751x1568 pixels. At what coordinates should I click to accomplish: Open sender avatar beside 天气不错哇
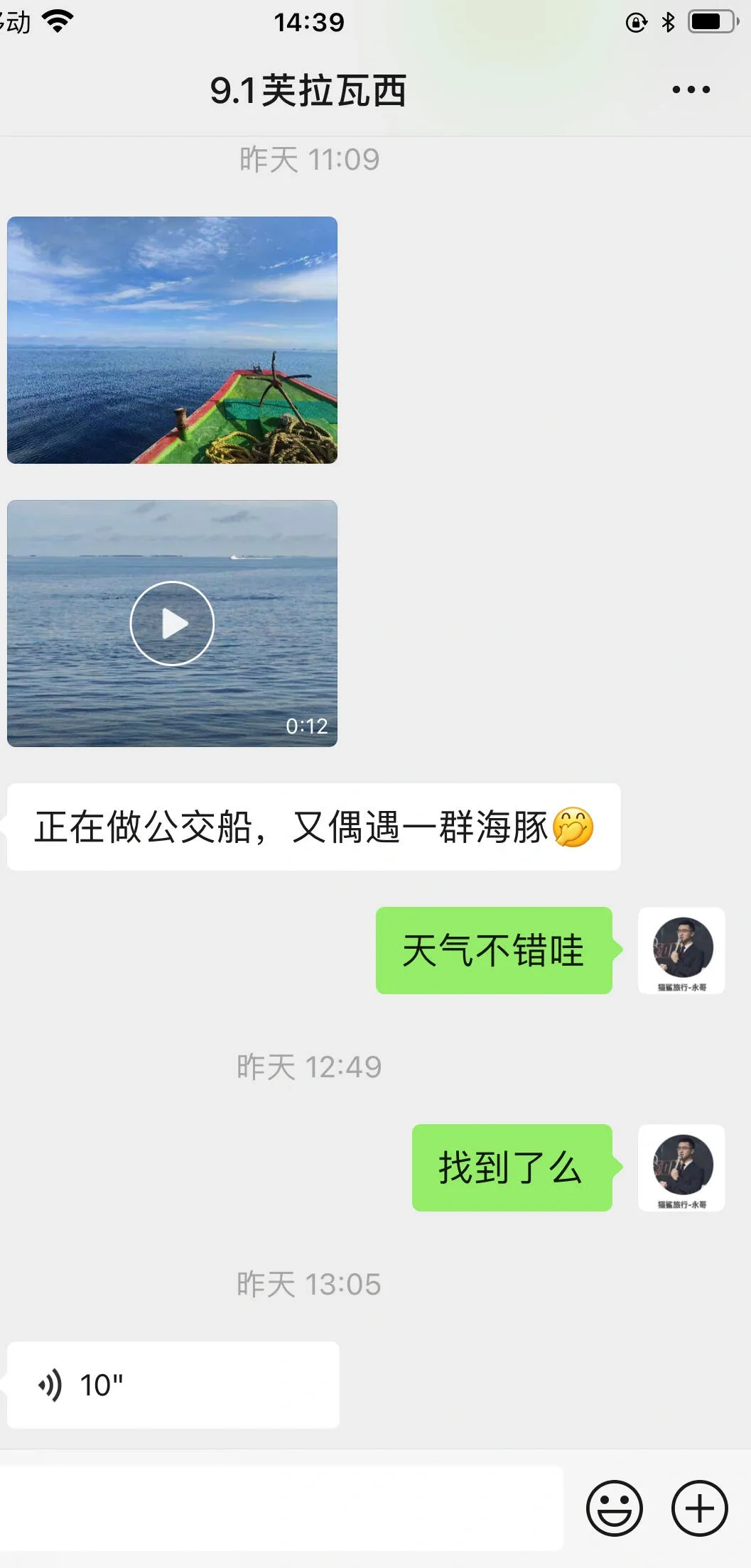click(x=681, y=950)
